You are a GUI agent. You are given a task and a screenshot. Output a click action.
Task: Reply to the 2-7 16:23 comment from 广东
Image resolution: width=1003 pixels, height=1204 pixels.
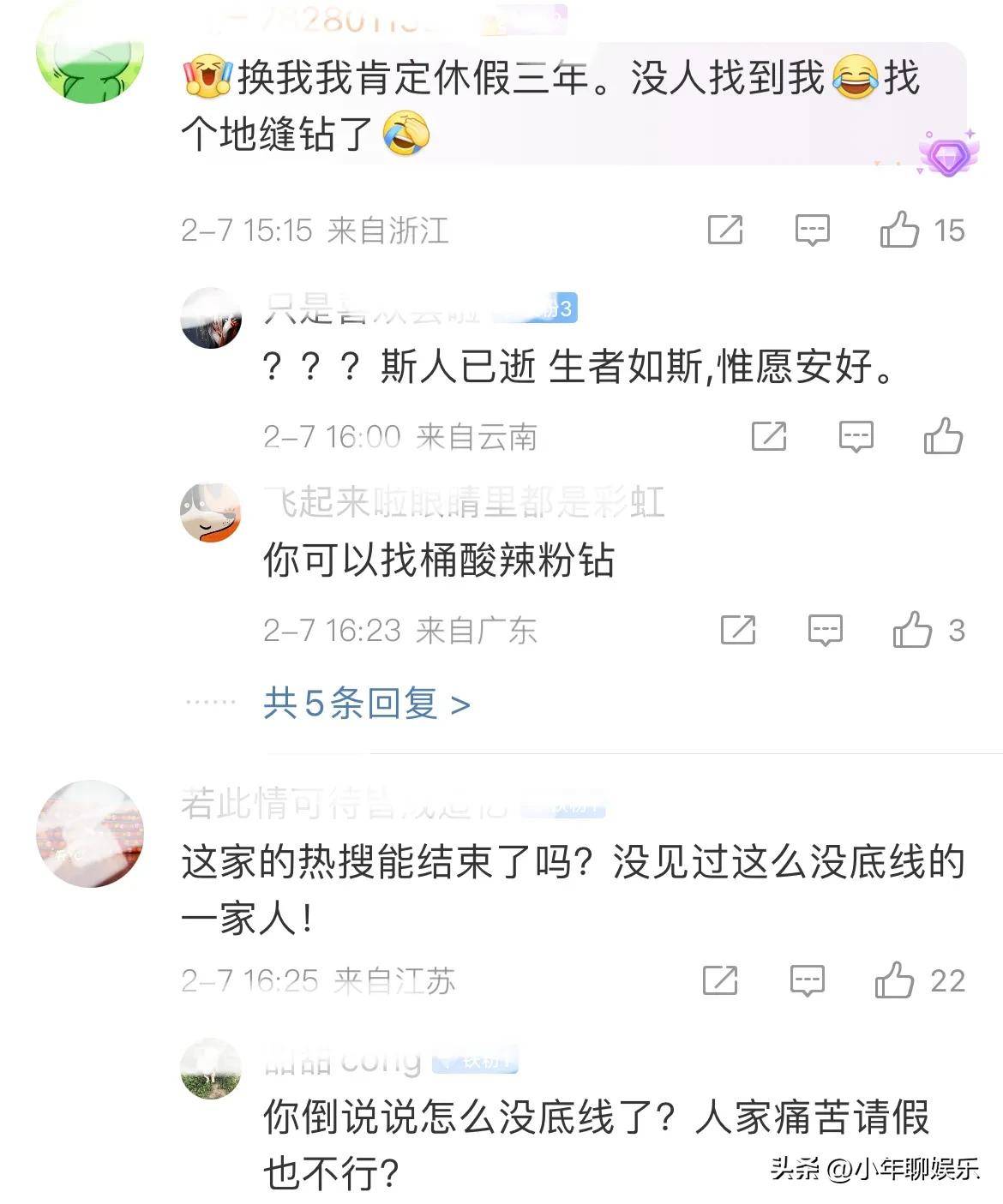(x=825, y=630)
